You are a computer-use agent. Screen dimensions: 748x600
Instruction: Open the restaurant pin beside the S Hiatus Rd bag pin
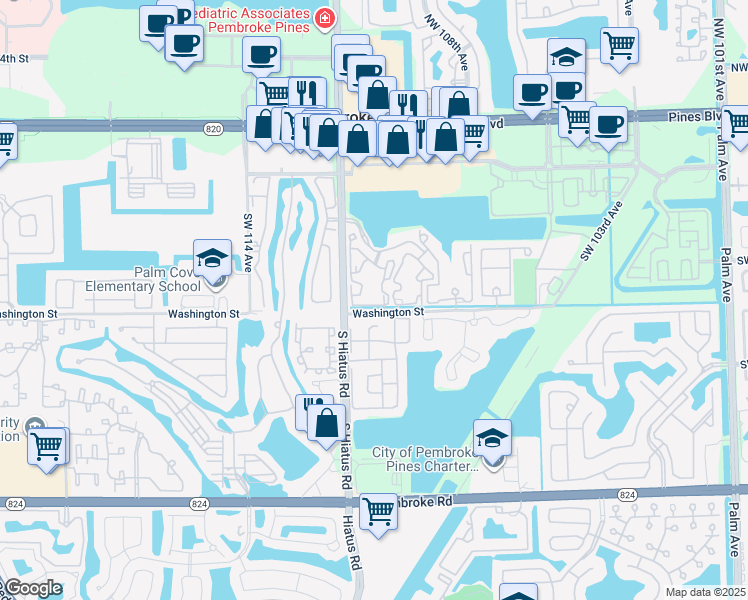[x=307, y=410]
